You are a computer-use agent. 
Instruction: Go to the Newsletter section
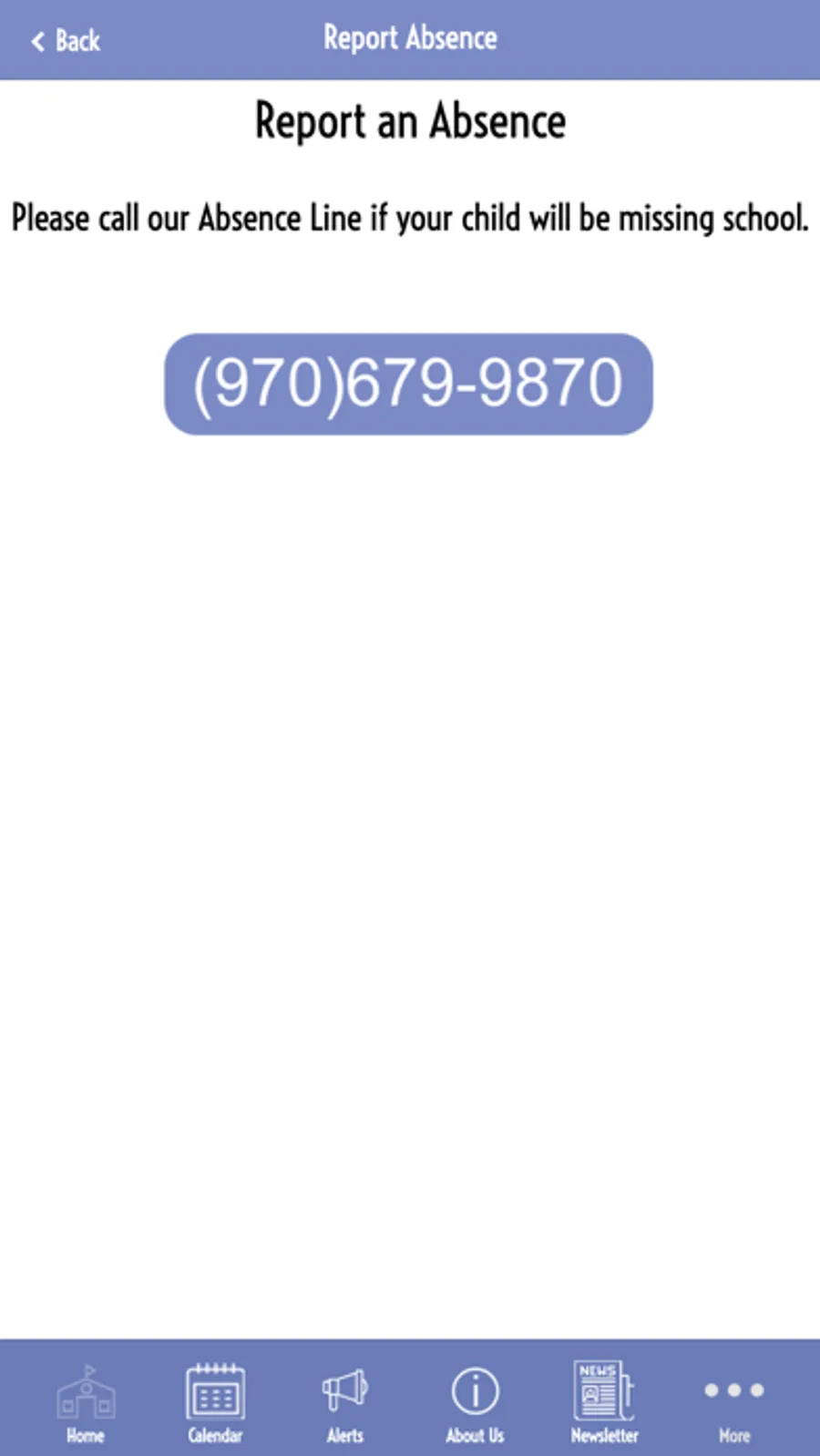click(x=603, y=1434)
